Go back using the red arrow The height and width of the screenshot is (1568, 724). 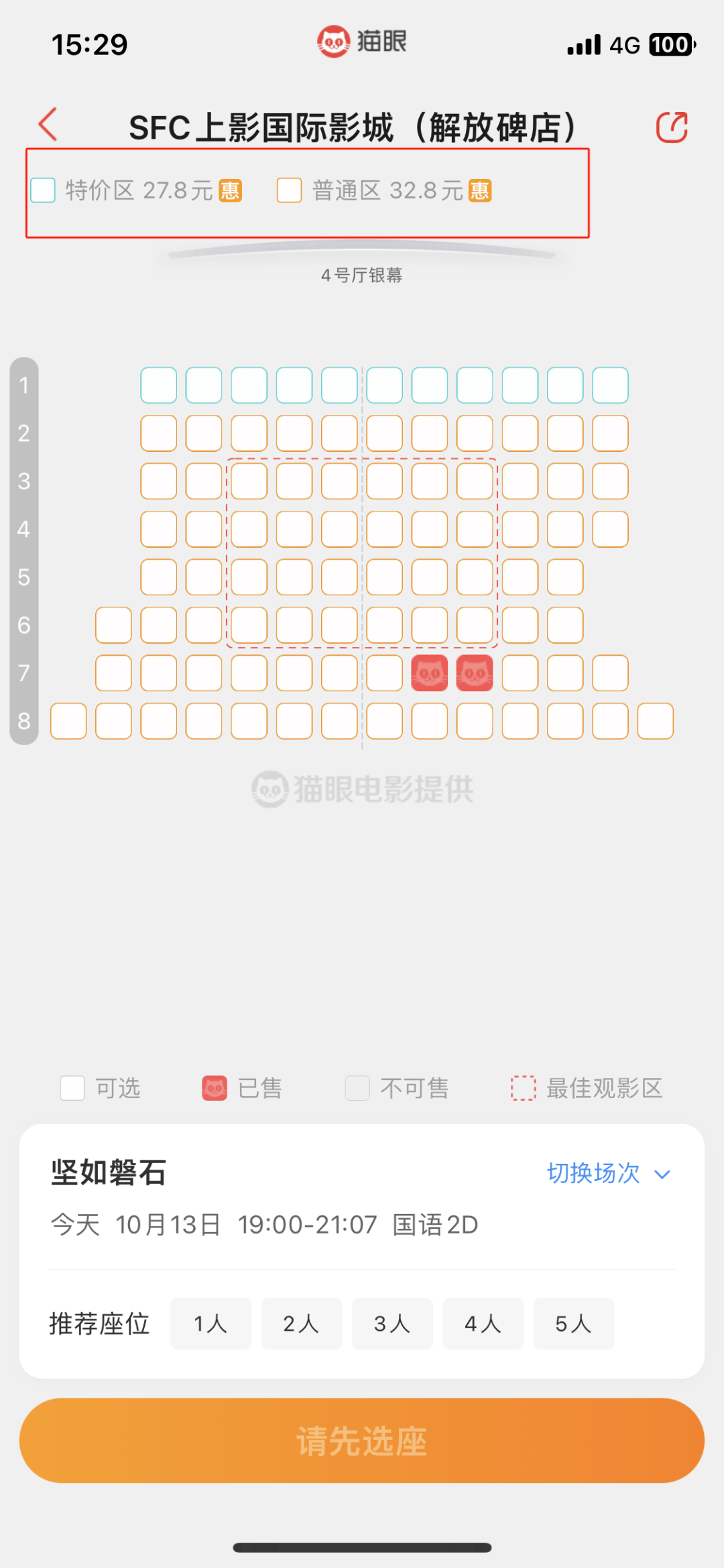[48, 125]
